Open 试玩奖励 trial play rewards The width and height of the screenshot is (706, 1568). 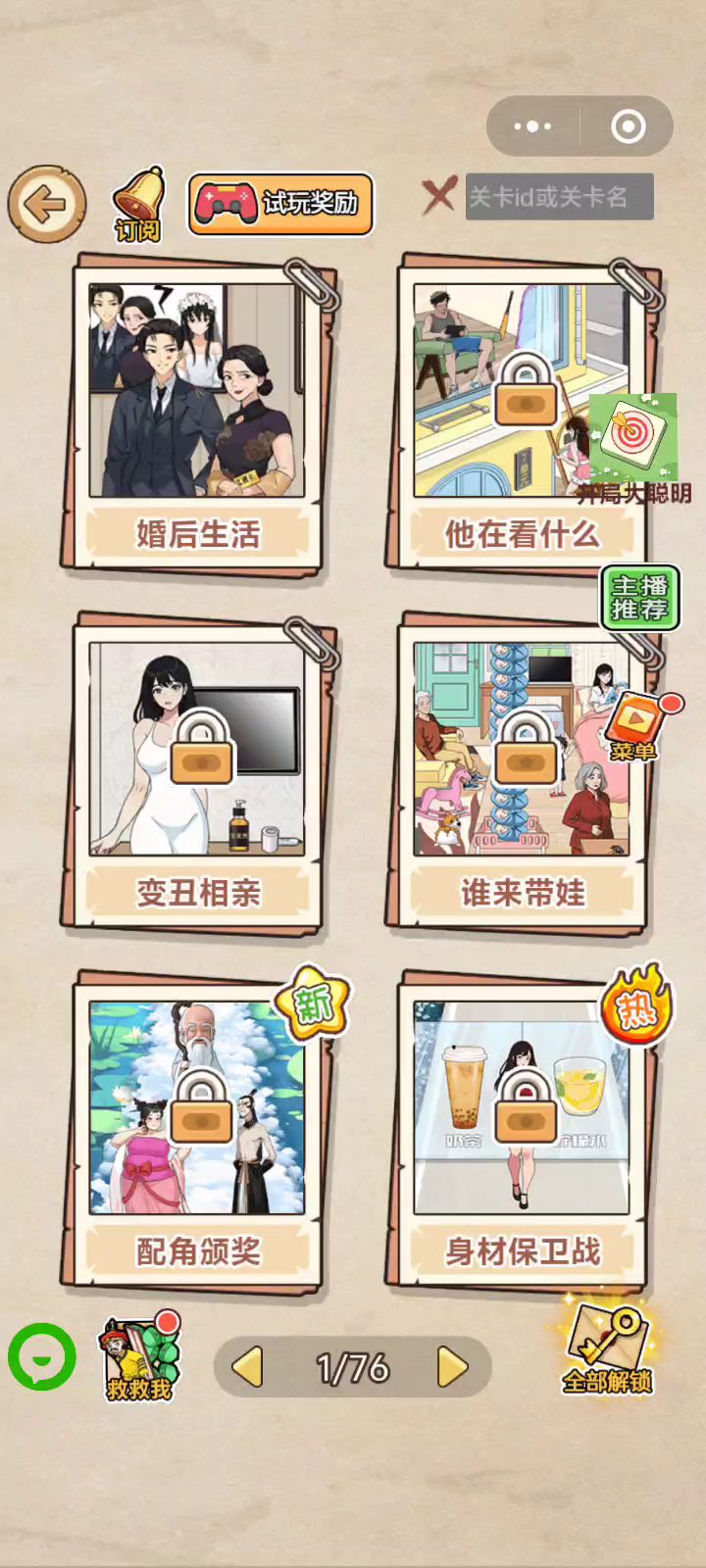(280, 204)
